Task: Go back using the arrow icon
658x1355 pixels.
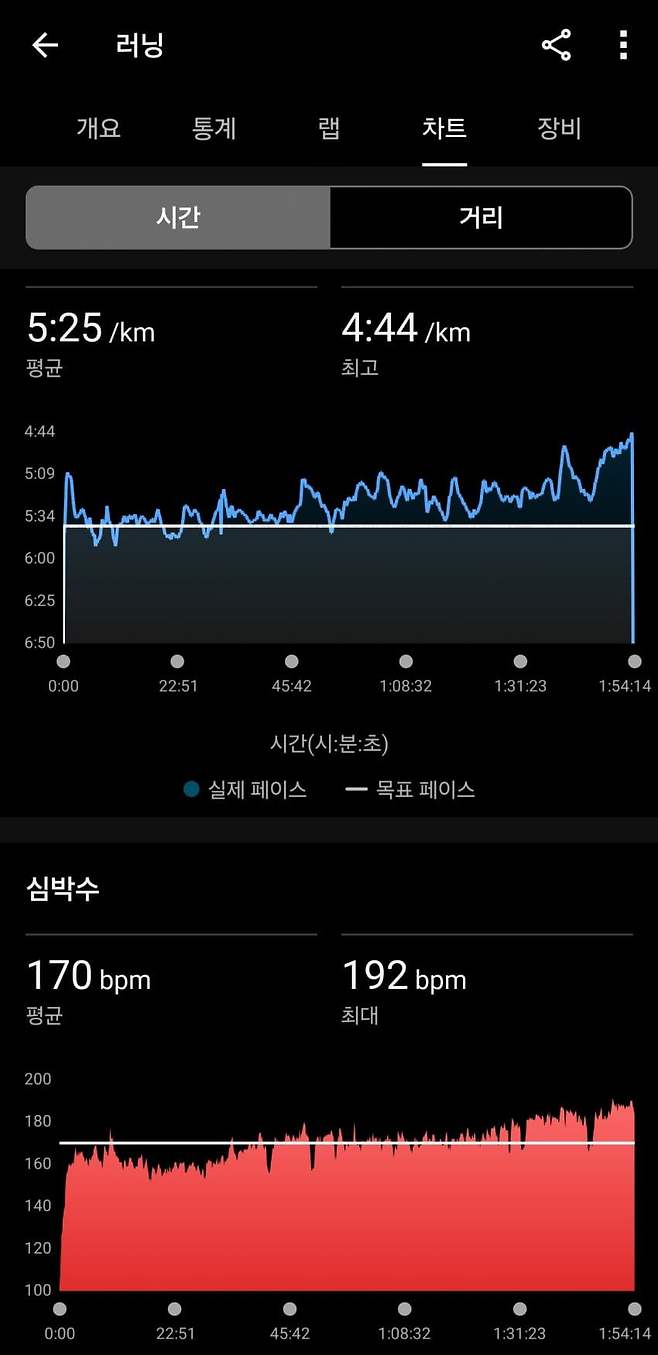Action: [45, 45]
